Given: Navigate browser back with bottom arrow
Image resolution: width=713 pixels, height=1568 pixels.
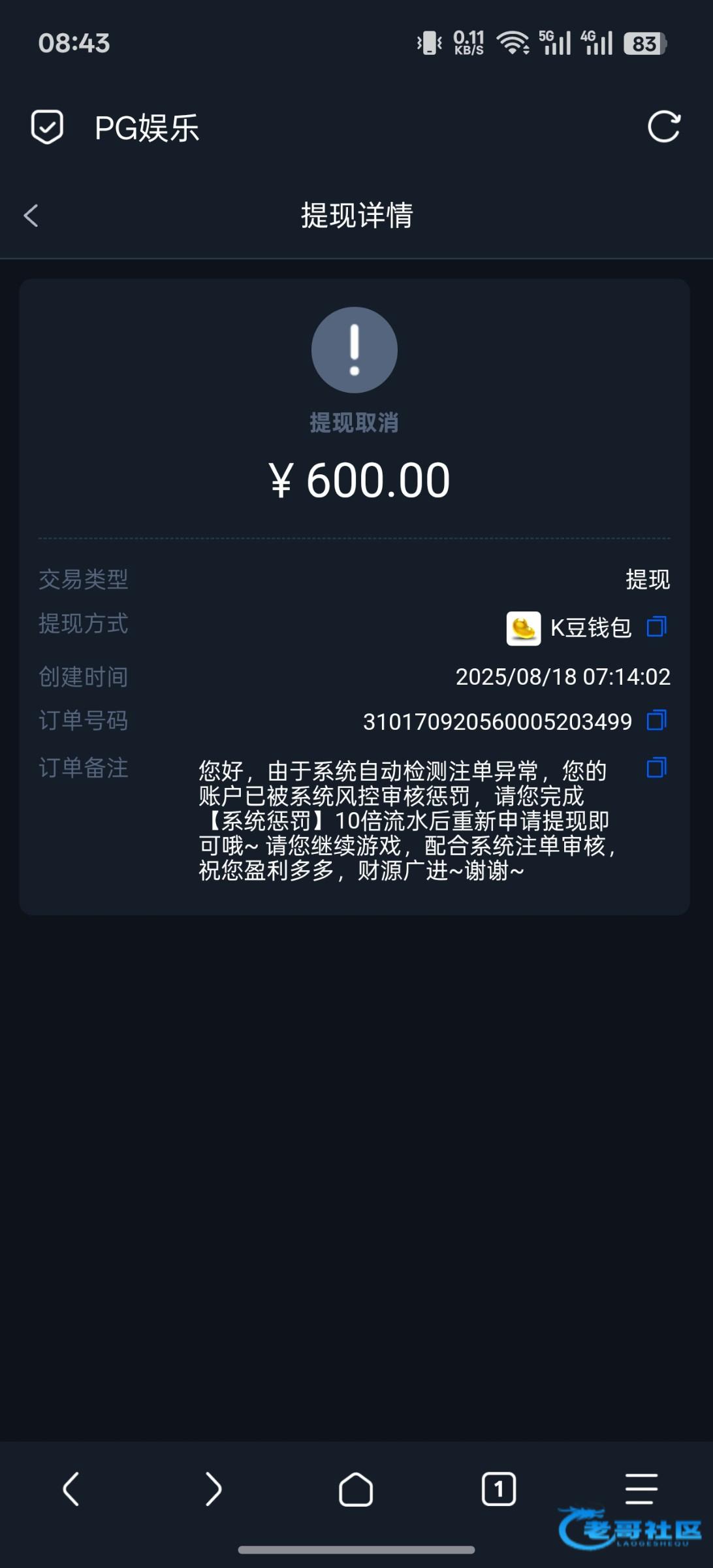Looking at the screenshot, I should [71, 1489].
